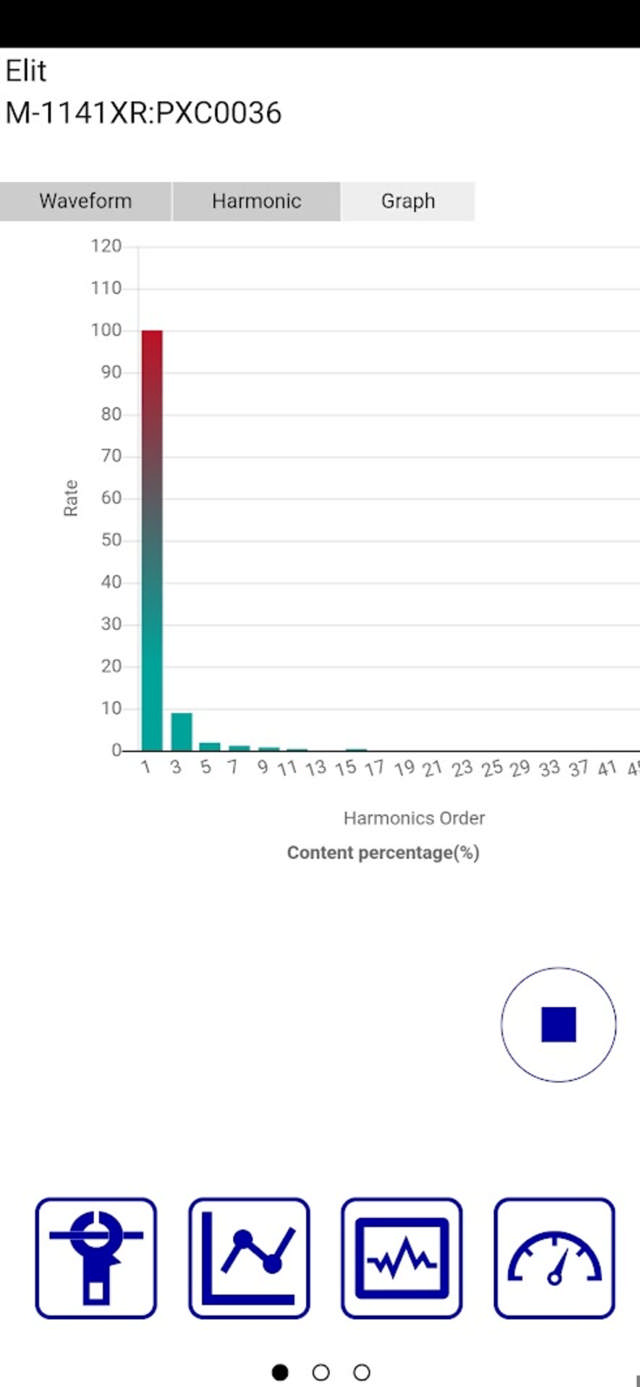Open the clamp meter icon
The image size is (640, 1387).
click(x=96, y=1258)
